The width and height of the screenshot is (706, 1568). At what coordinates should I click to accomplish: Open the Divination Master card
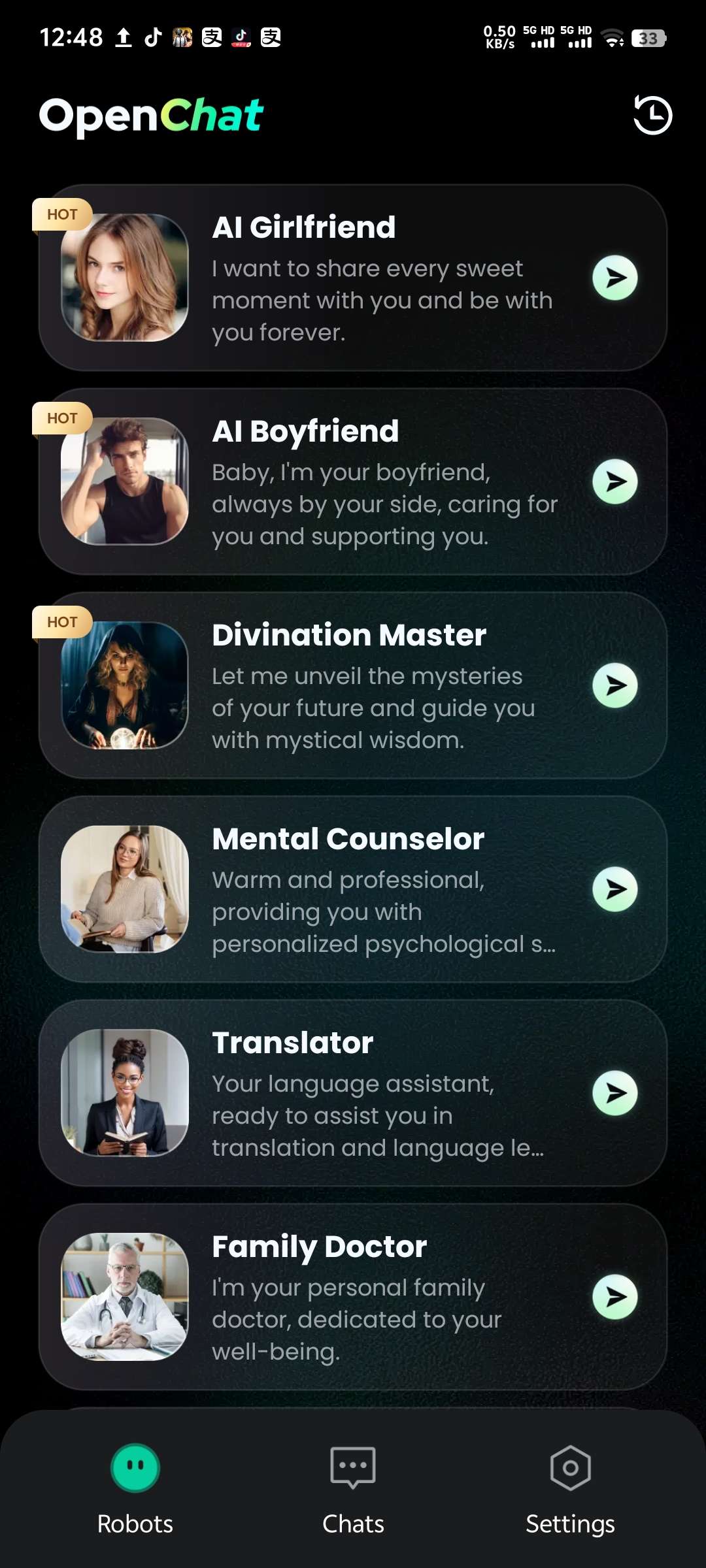353,685
